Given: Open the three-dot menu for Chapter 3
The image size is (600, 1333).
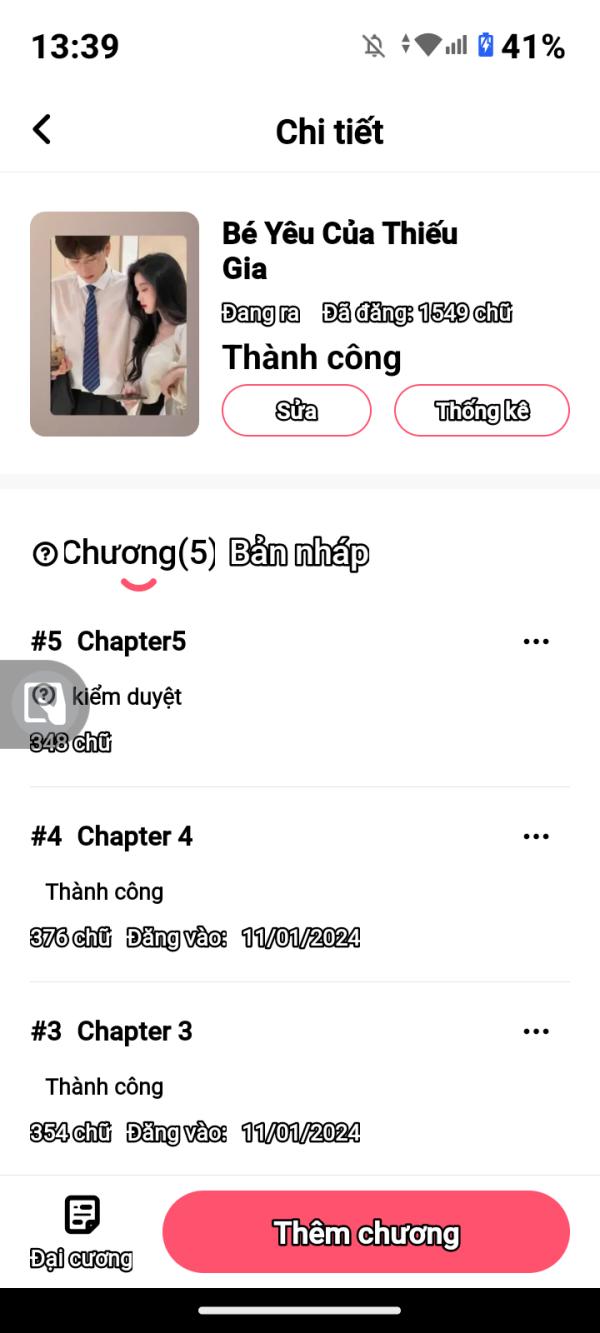Looking at the screenshot, I should click(x=536, y=1032).
